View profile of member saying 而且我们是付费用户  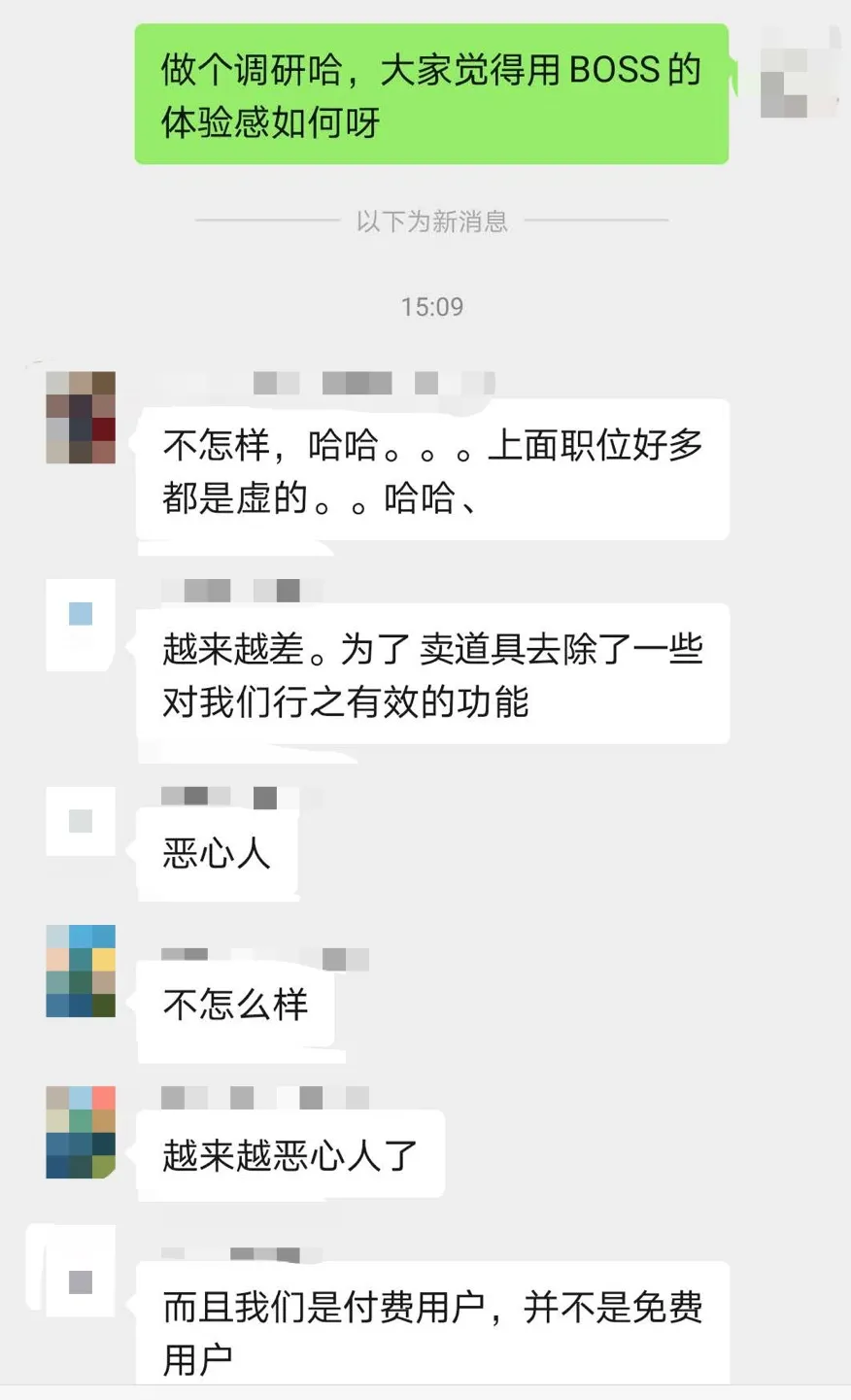[81, 1281]
